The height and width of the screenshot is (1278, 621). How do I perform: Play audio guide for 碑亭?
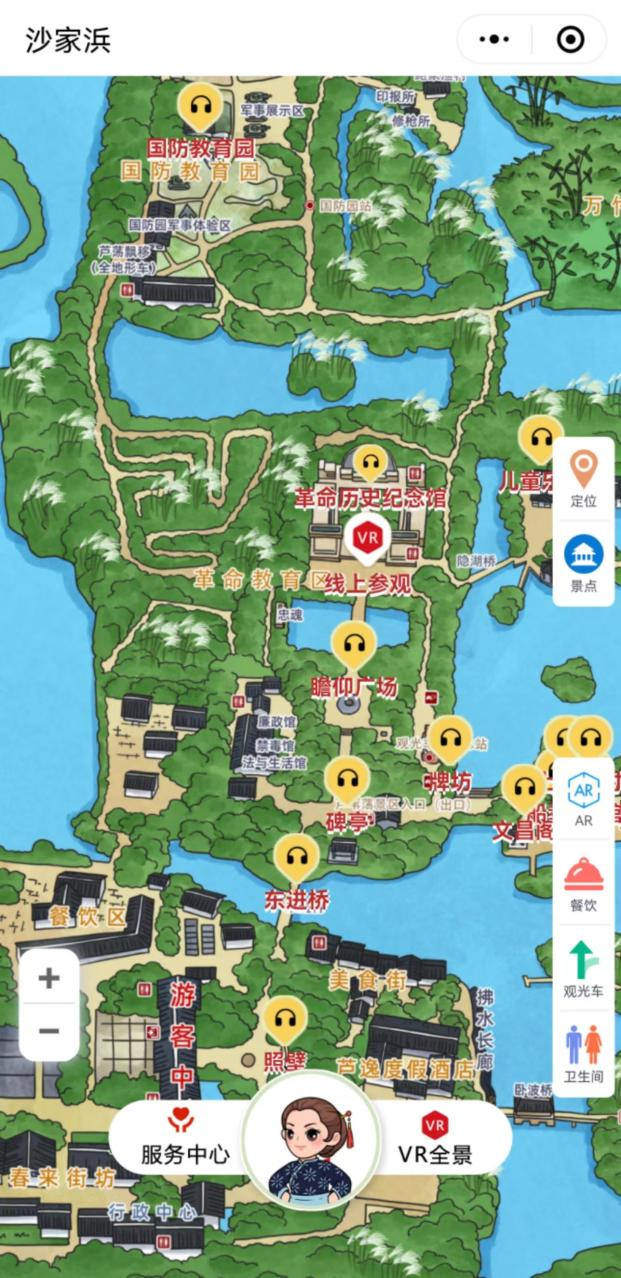pos(348,779)
